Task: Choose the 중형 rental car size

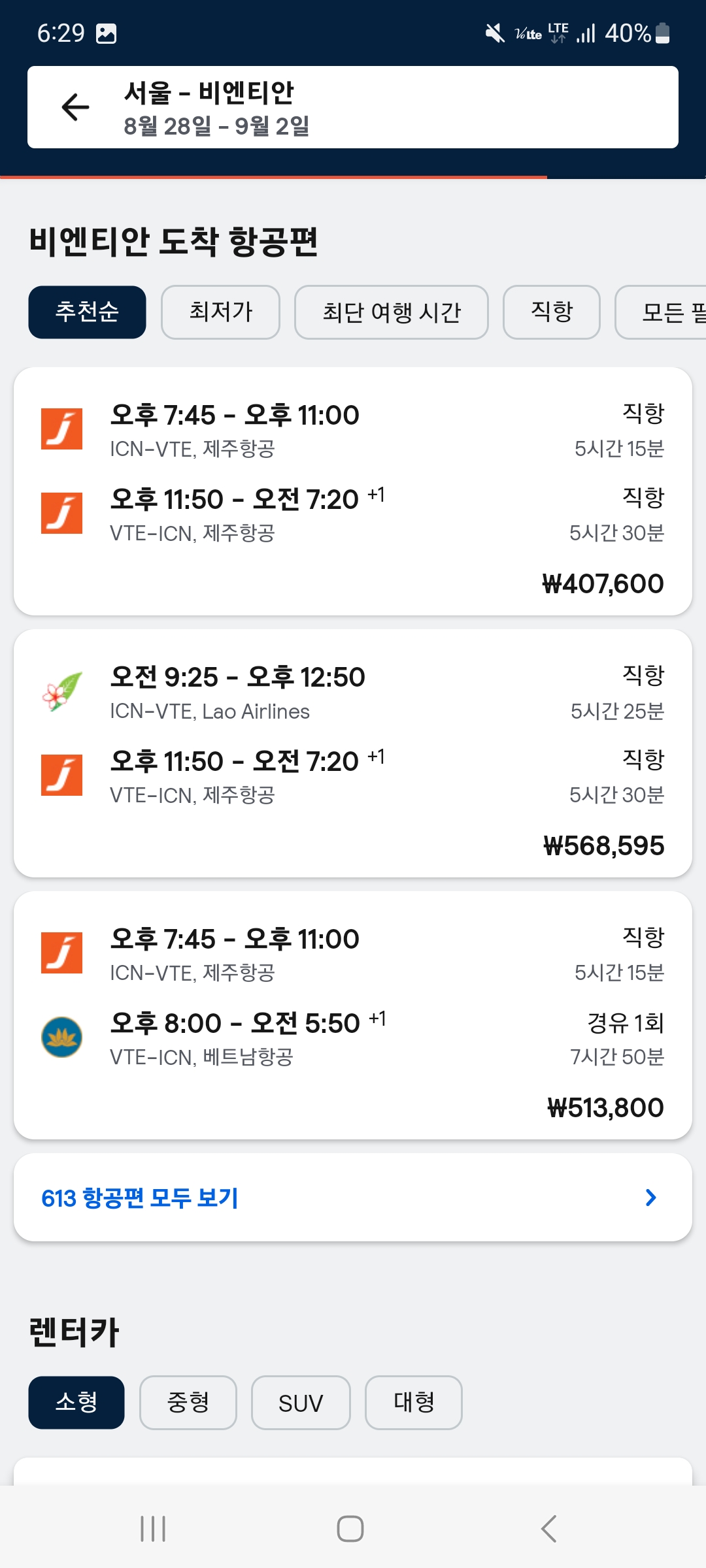Action: tap(188, 1402)
